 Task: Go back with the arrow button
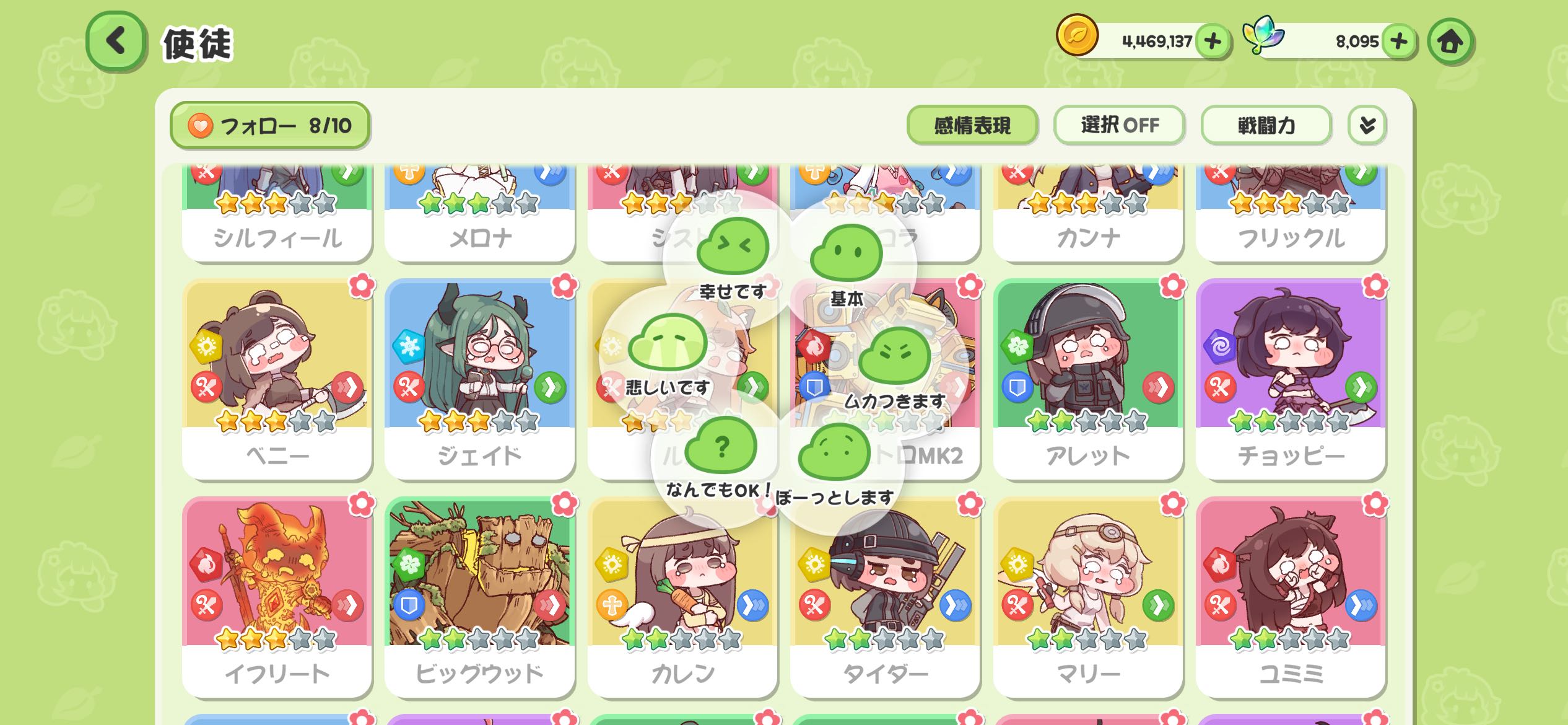tap(116, 42)
